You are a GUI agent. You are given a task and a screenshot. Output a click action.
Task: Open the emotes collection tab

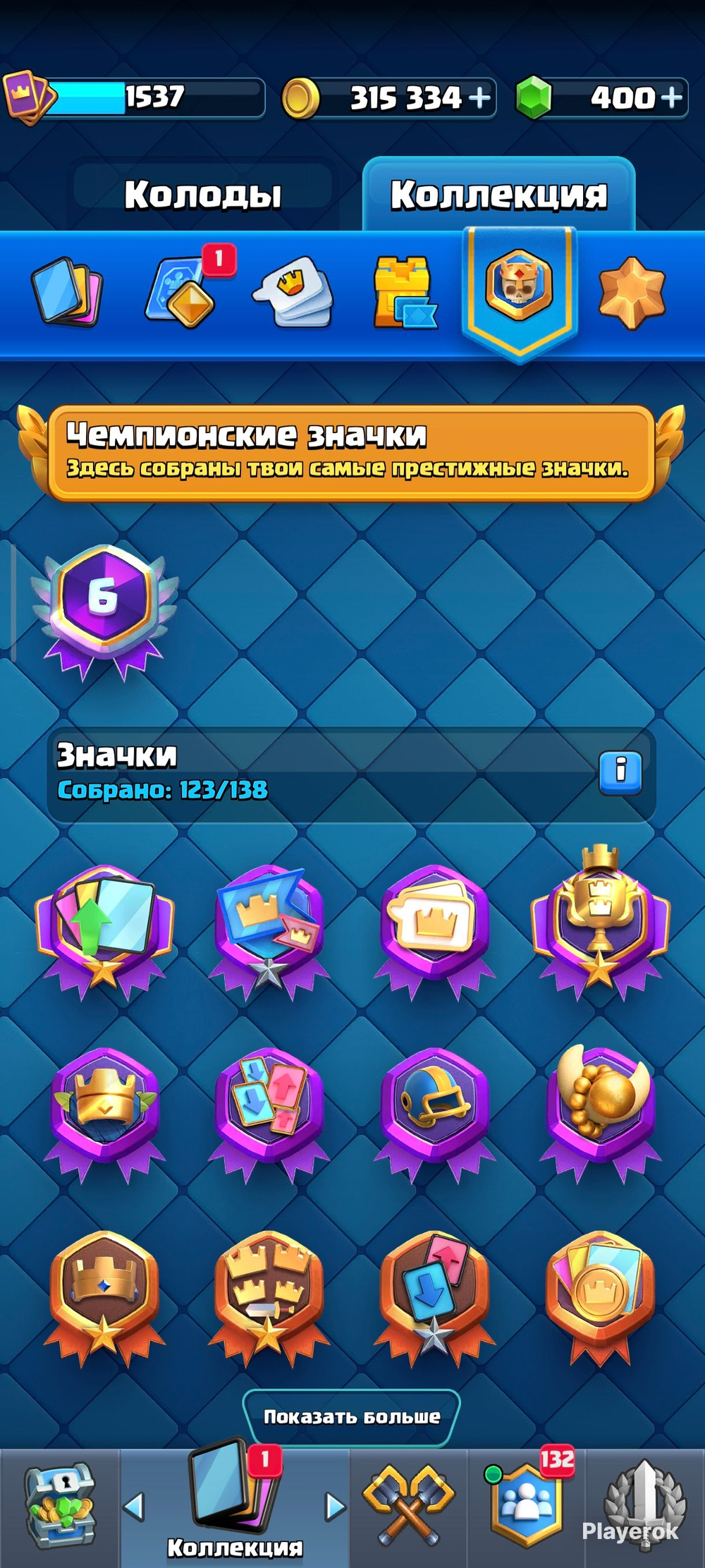[x=293, y=291]
